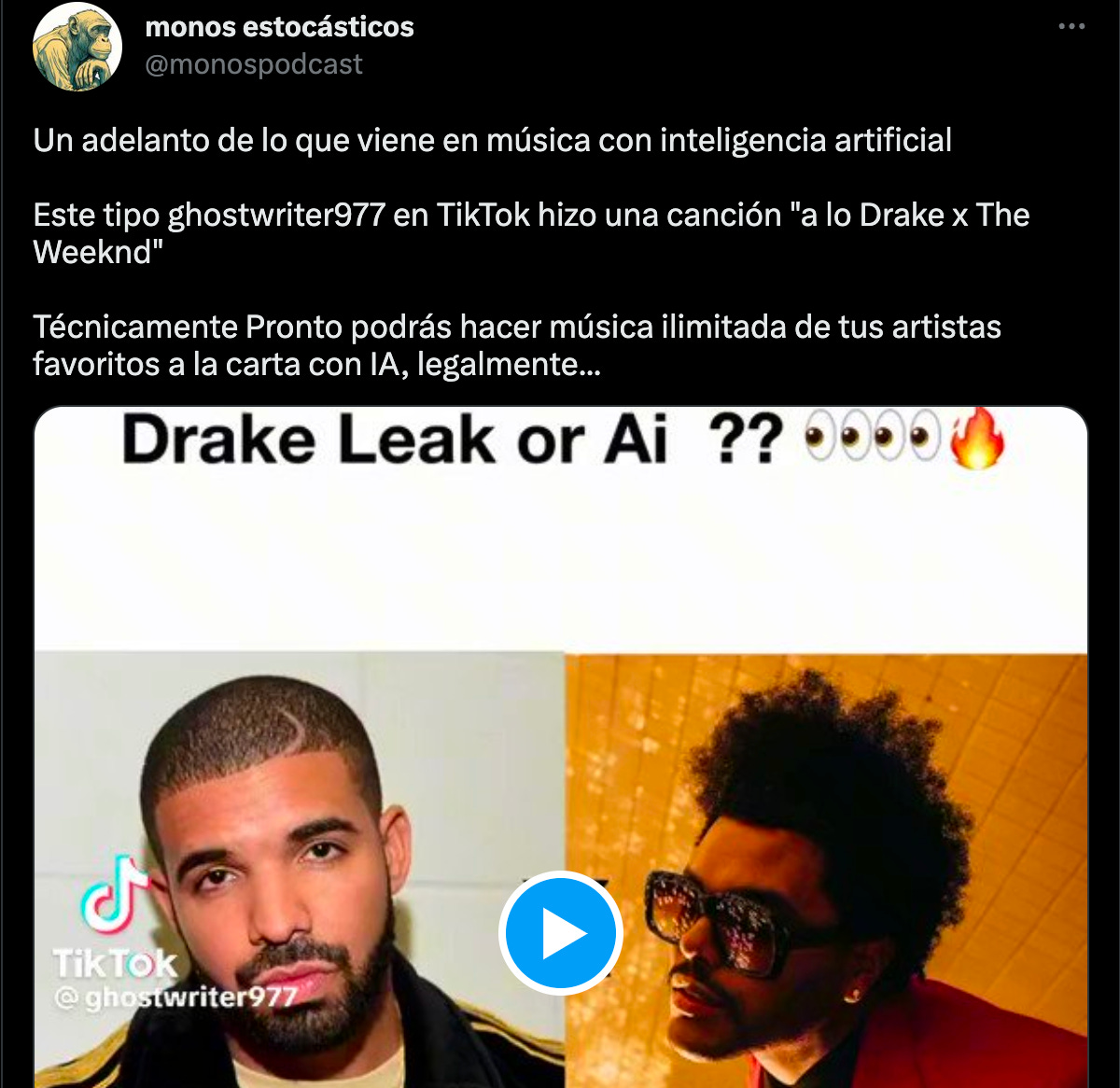Image resolution: width=1120 pixels, height=1088 pixels.
Task: Open the tweet's three-dot overflow menu
Action: (1071, 26)
